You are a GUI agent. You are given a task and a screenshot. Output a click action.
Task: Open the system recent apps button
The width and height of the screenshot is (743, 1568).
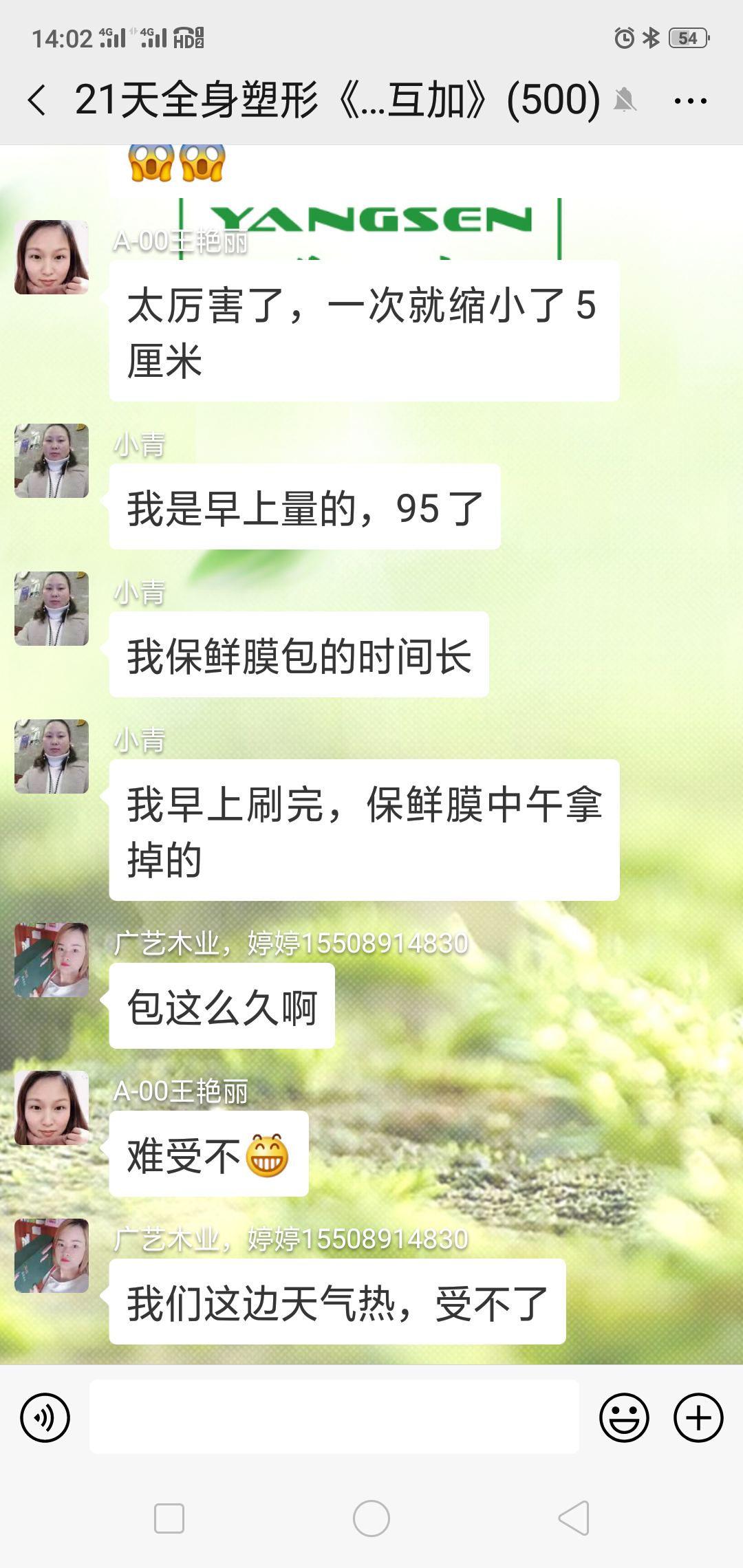169,1518
